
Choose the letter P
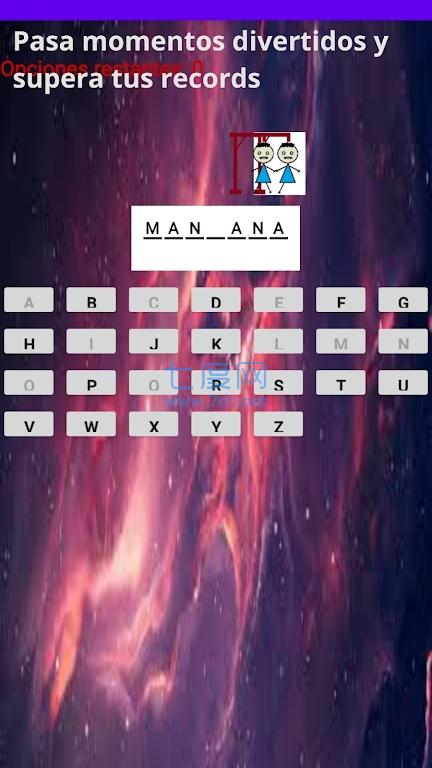pyautogui.click(x=91, y=383)
